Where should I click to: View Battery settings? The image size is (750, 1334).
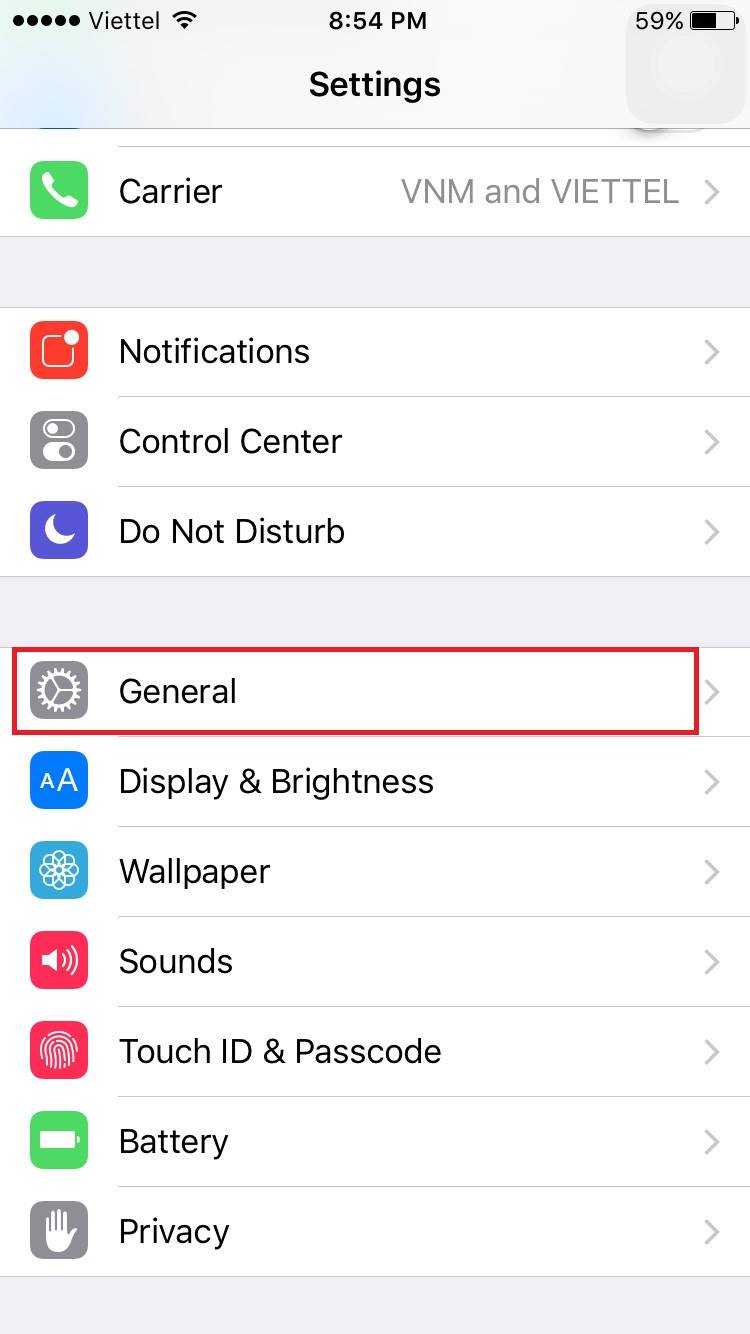pos(375,1142)
